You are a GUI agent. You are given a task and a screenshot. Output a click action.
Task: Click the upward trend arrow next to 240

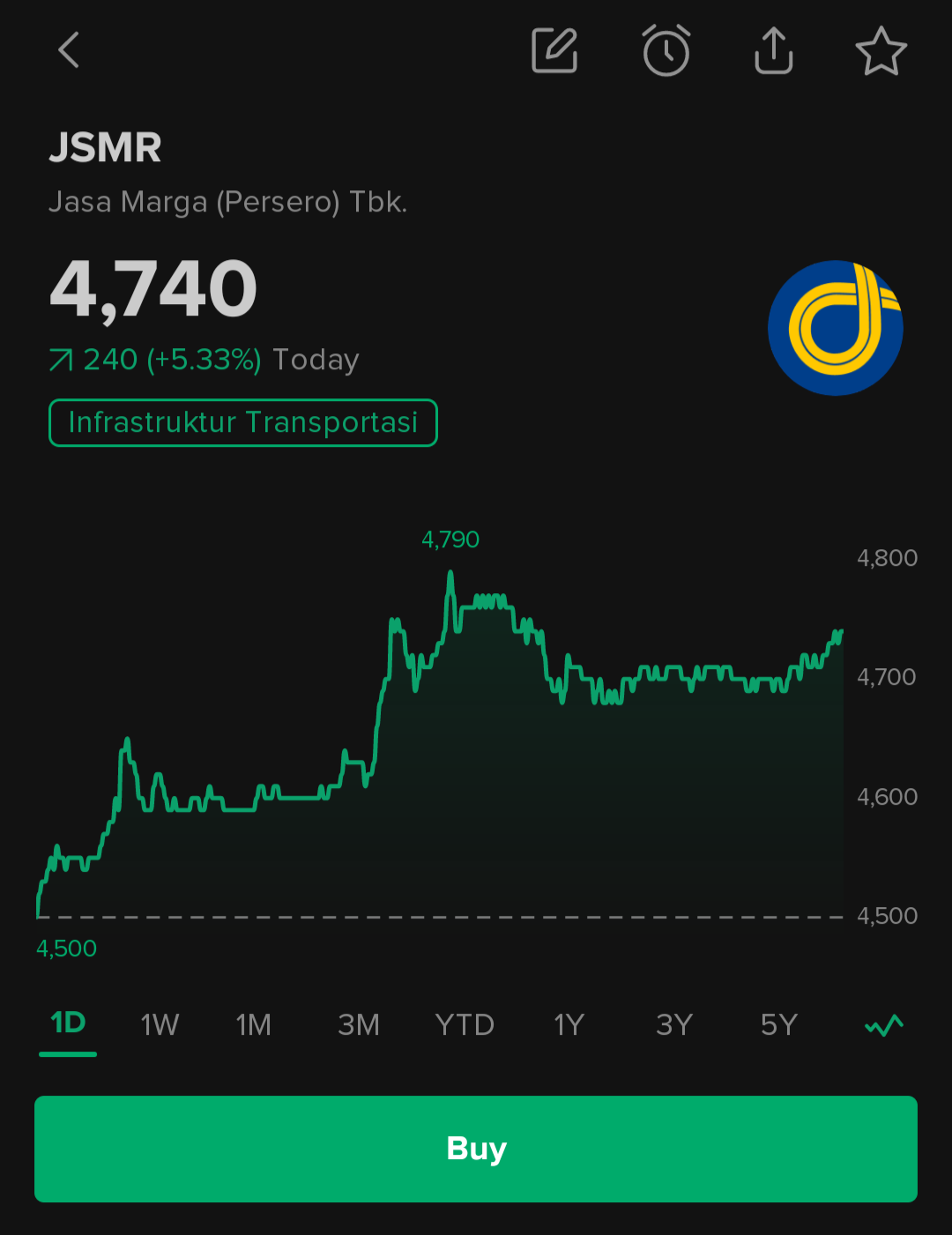60,359
